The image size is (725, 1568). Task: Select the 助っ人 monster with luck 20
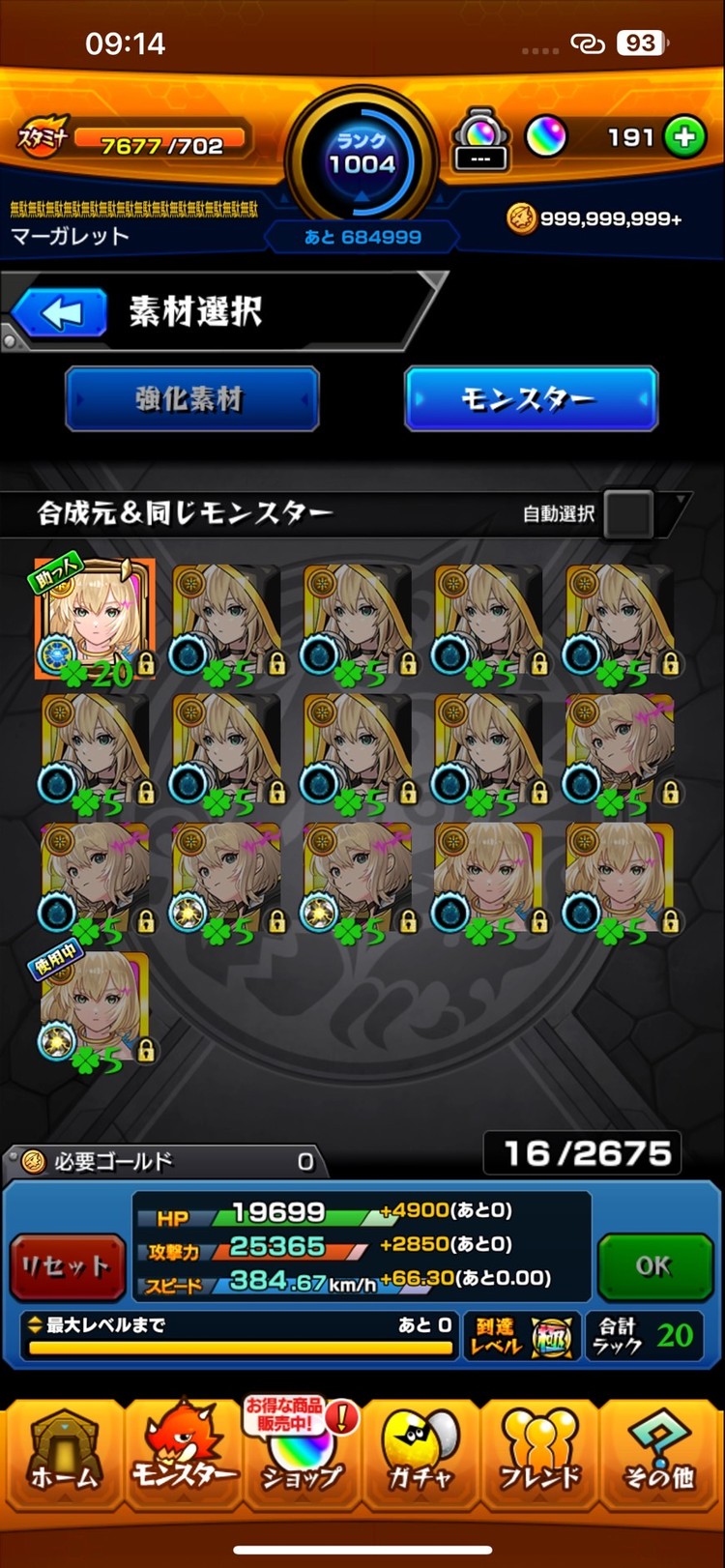[95, 621]
